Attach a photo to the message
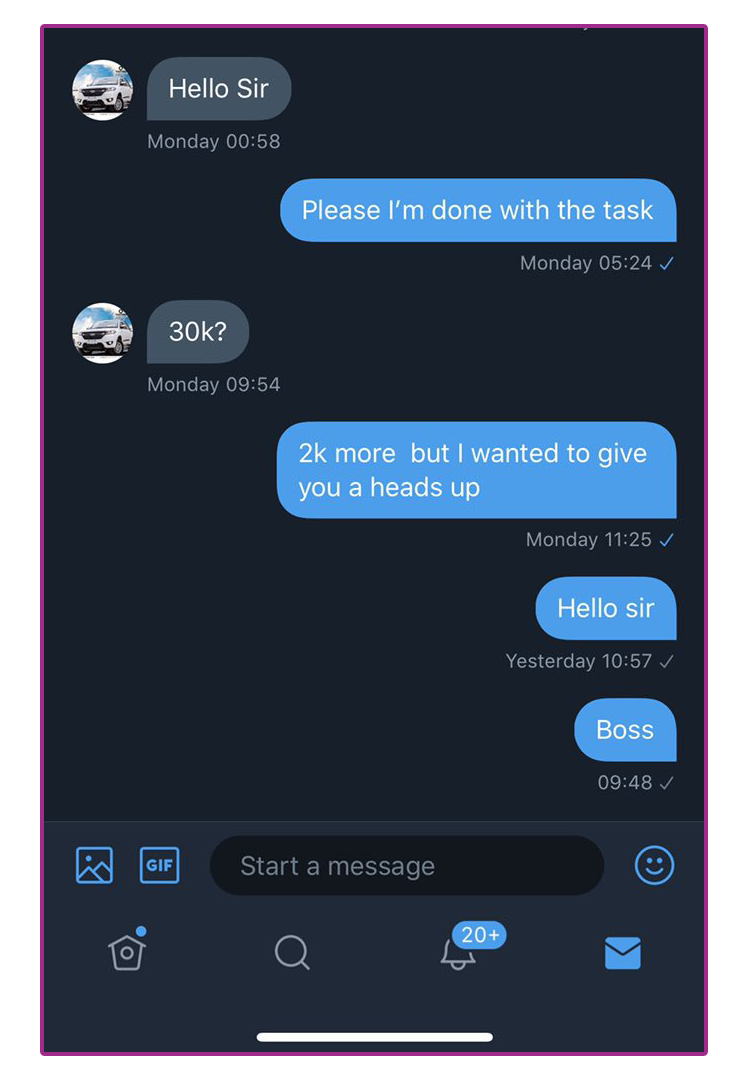Image resolution: width=732 pixels, height=1084 pixels. [94, 865]
